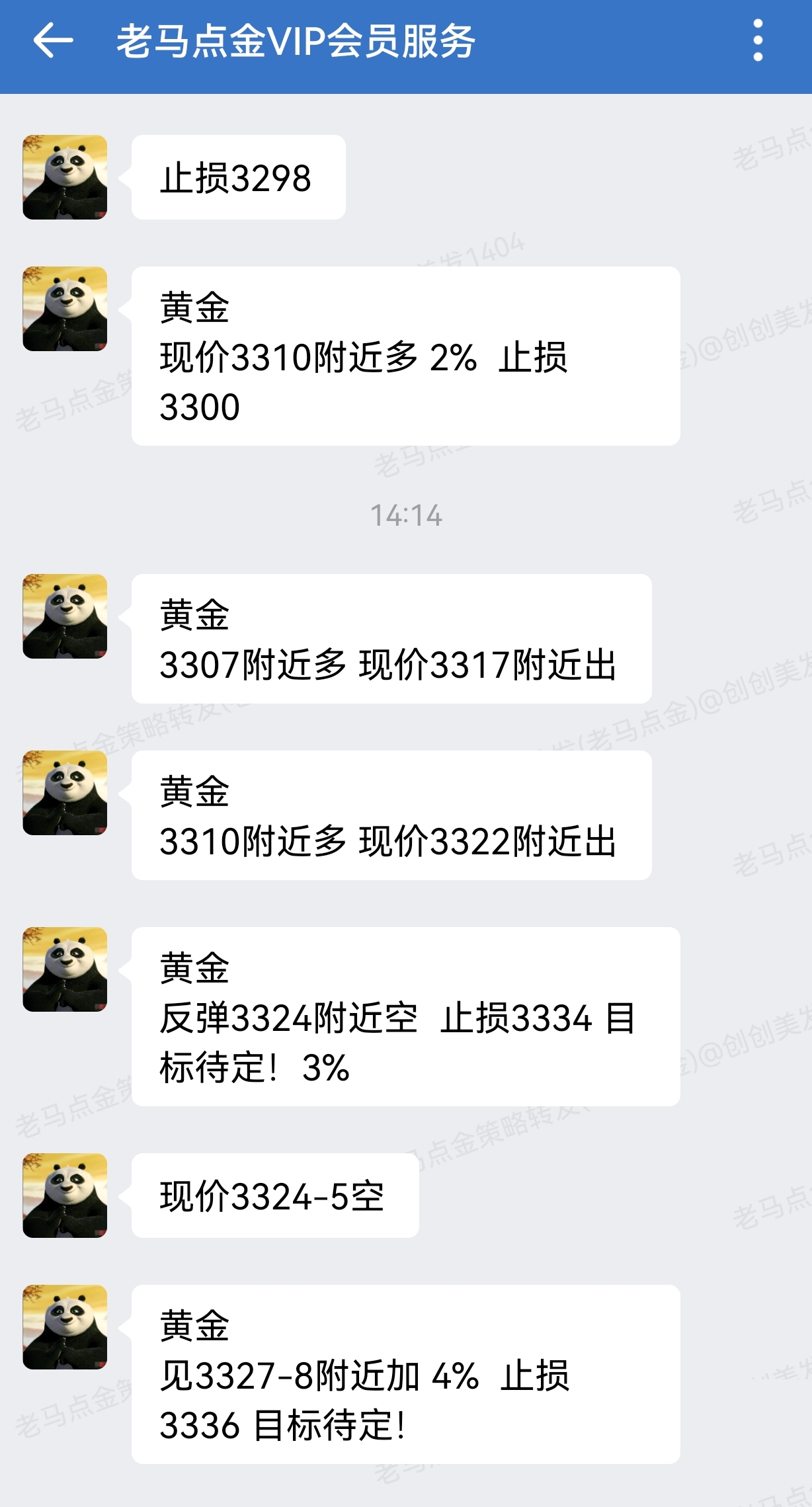Tap avatar next to 现价3324-5空 message
Image resolution: width=812 pixels, height=1507 pixels.
65,1196
